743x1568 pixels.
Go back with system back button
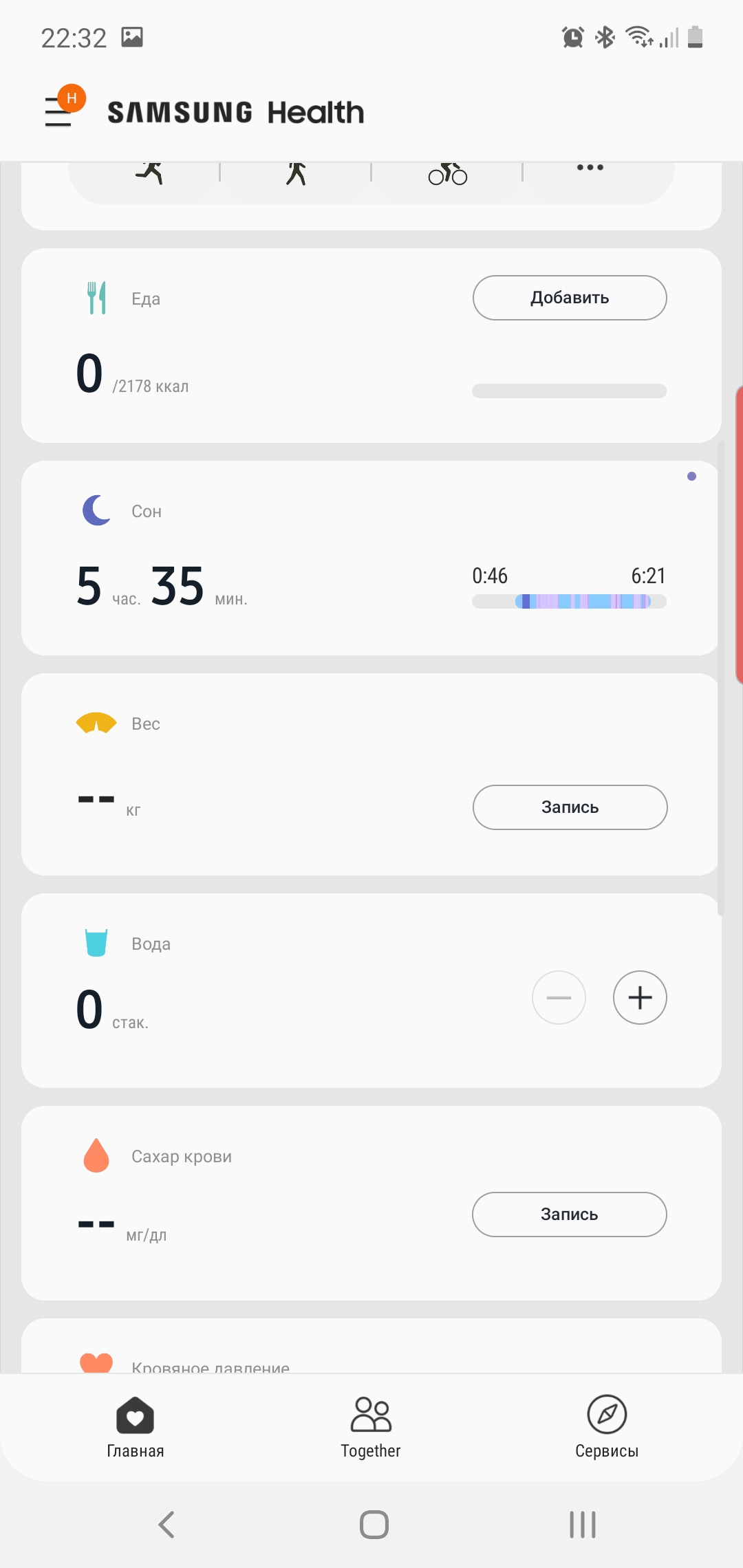click(x=166, y=1525)
